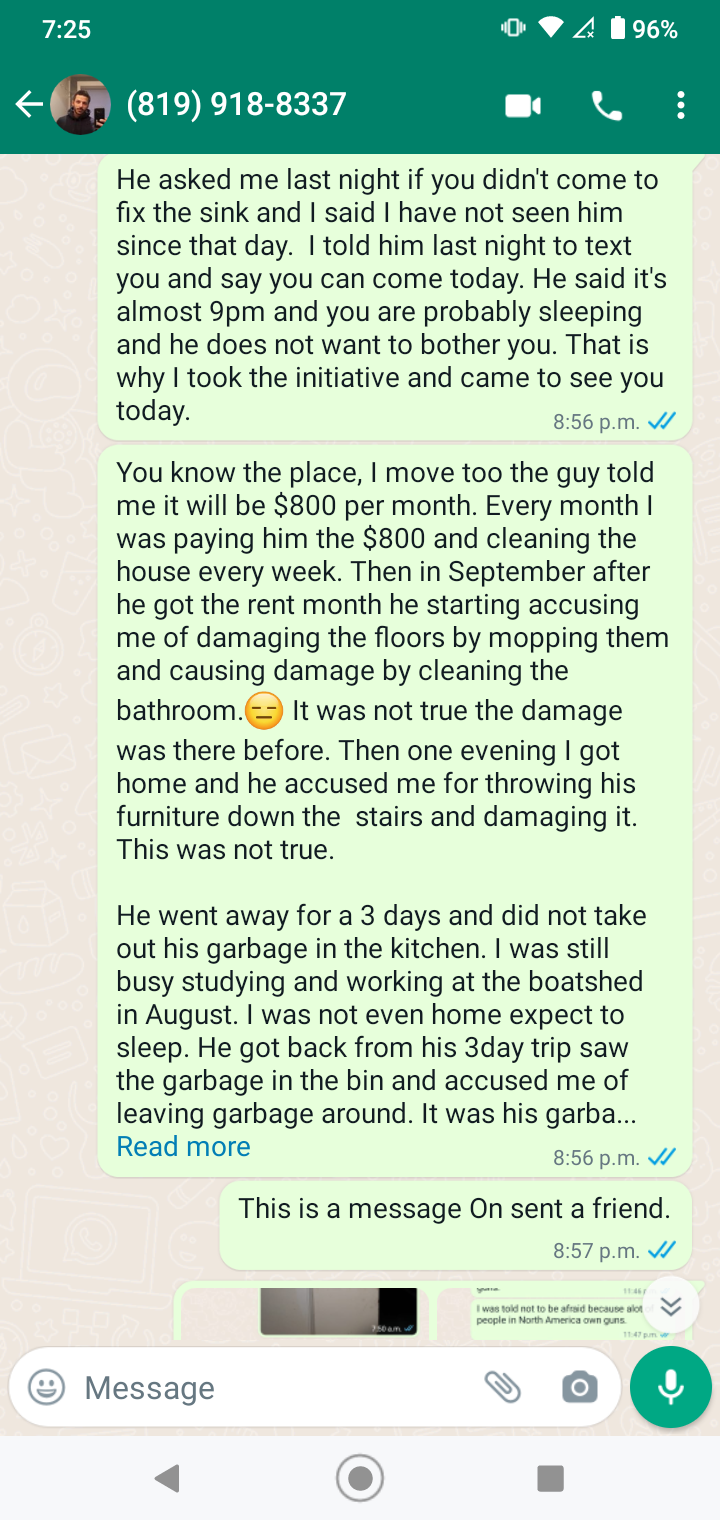Focus the Message text field

coord(270,1387)
